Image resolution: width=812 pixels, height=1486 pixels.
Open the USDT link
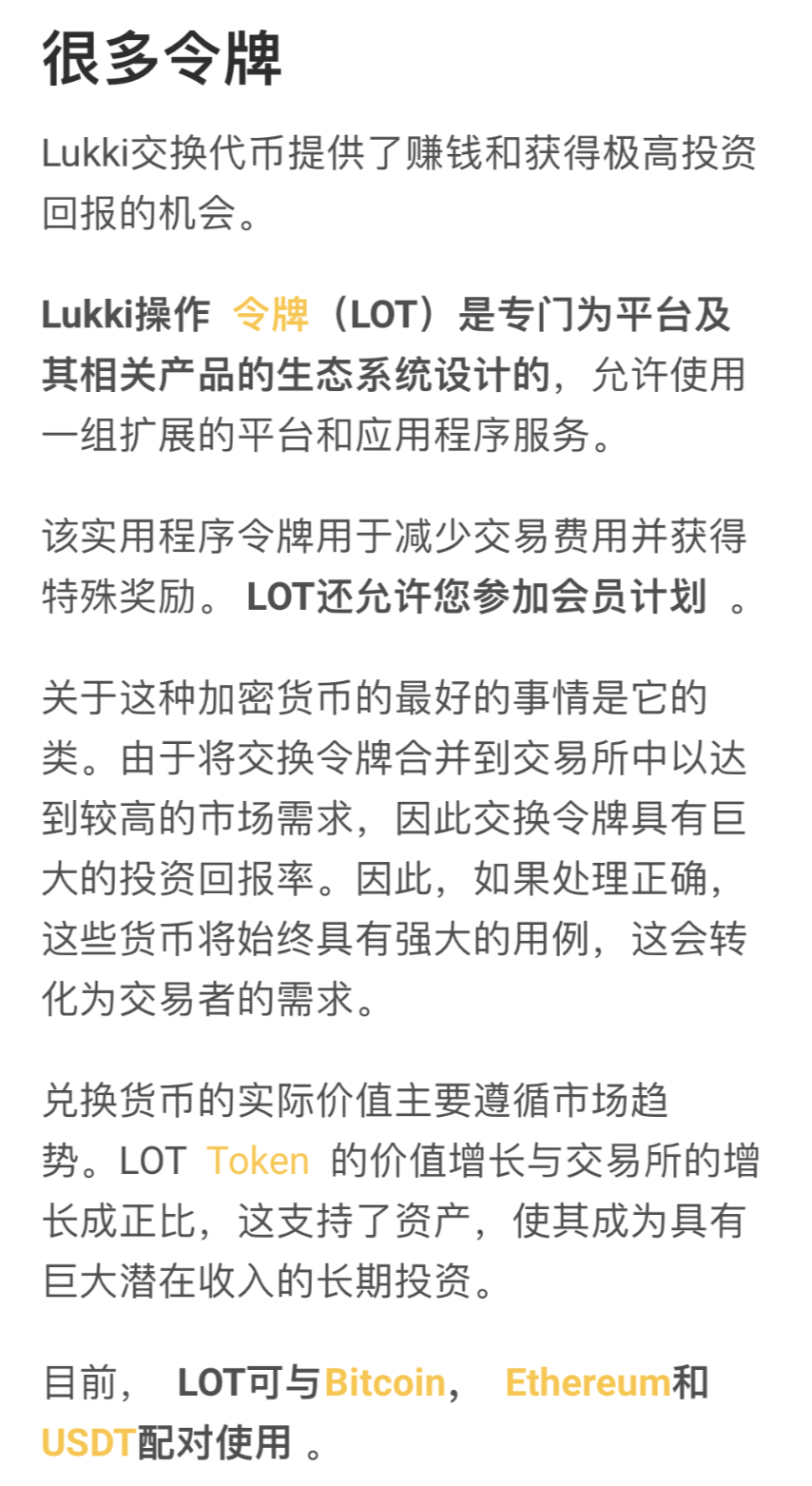[88, 1443]
